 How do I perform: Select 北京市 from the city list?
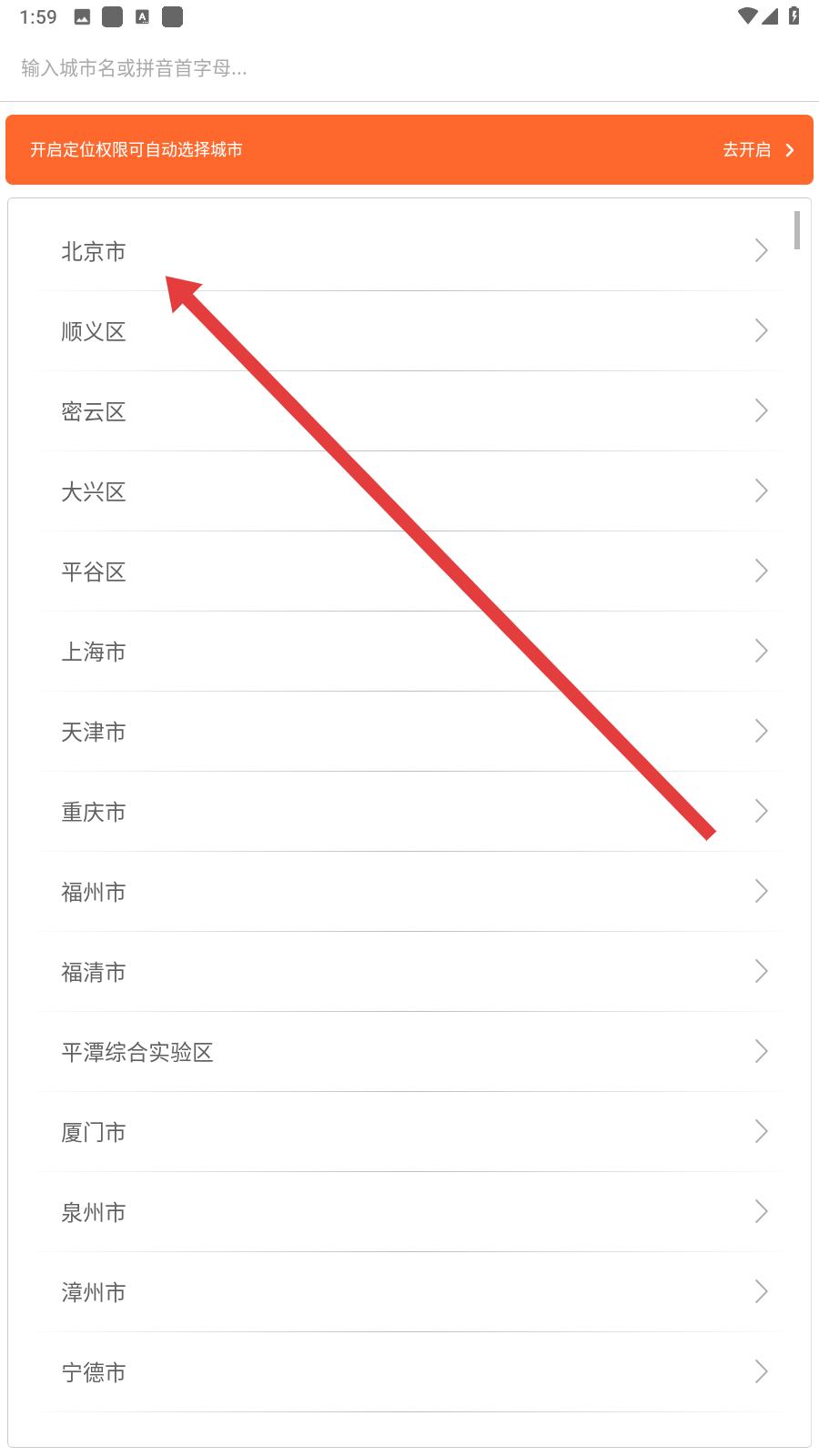pyautogui.click(x=409, y=251)
